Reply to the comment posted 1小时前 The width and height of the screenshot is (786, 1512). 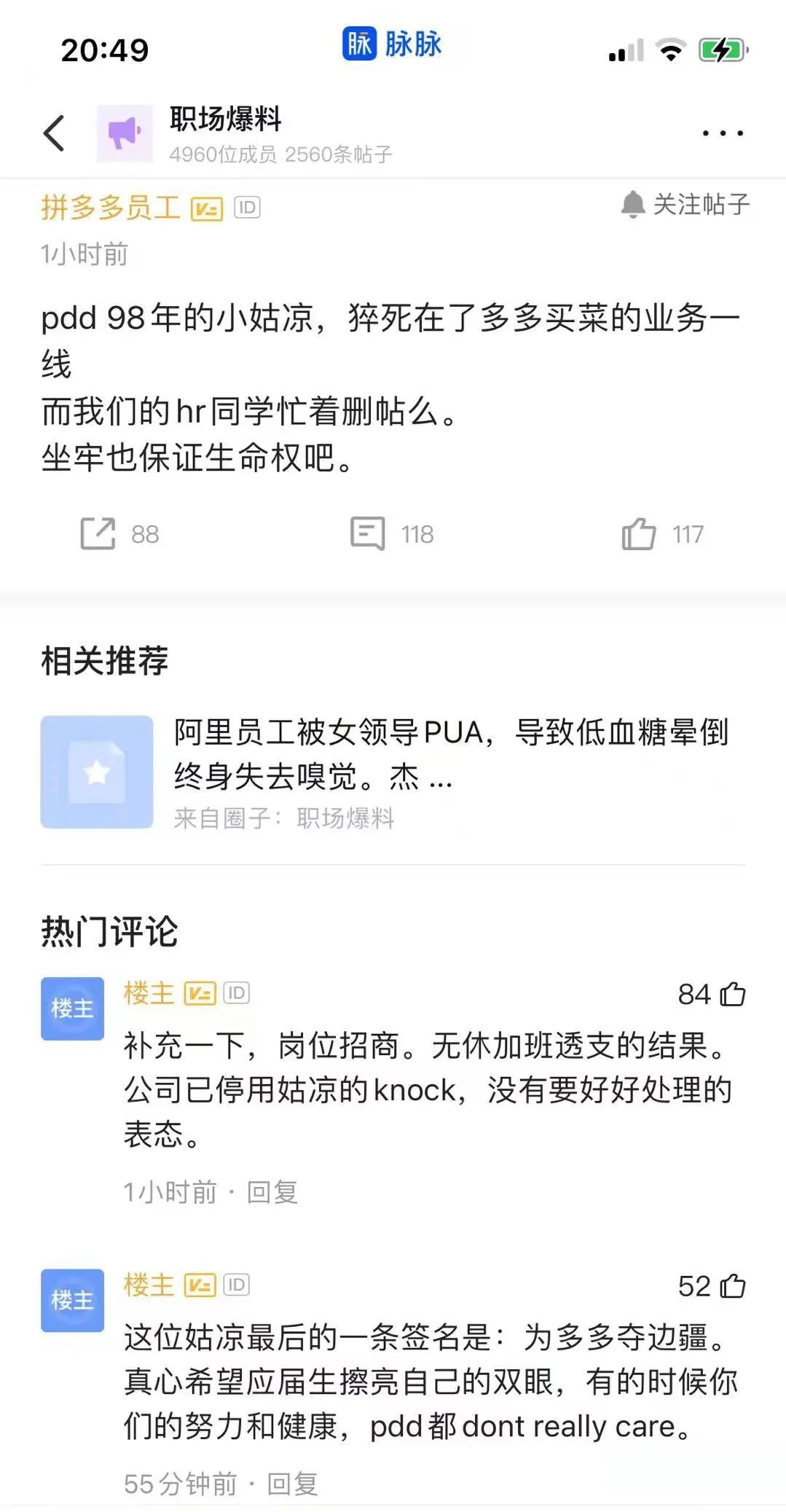coord(272,1192)
